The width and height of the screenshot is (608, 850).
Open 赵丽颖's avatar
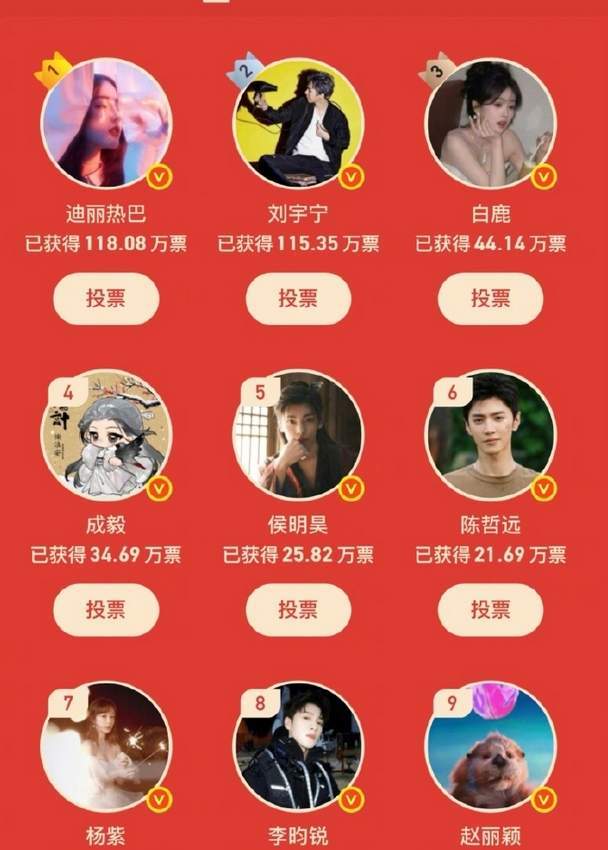point(490,746)
